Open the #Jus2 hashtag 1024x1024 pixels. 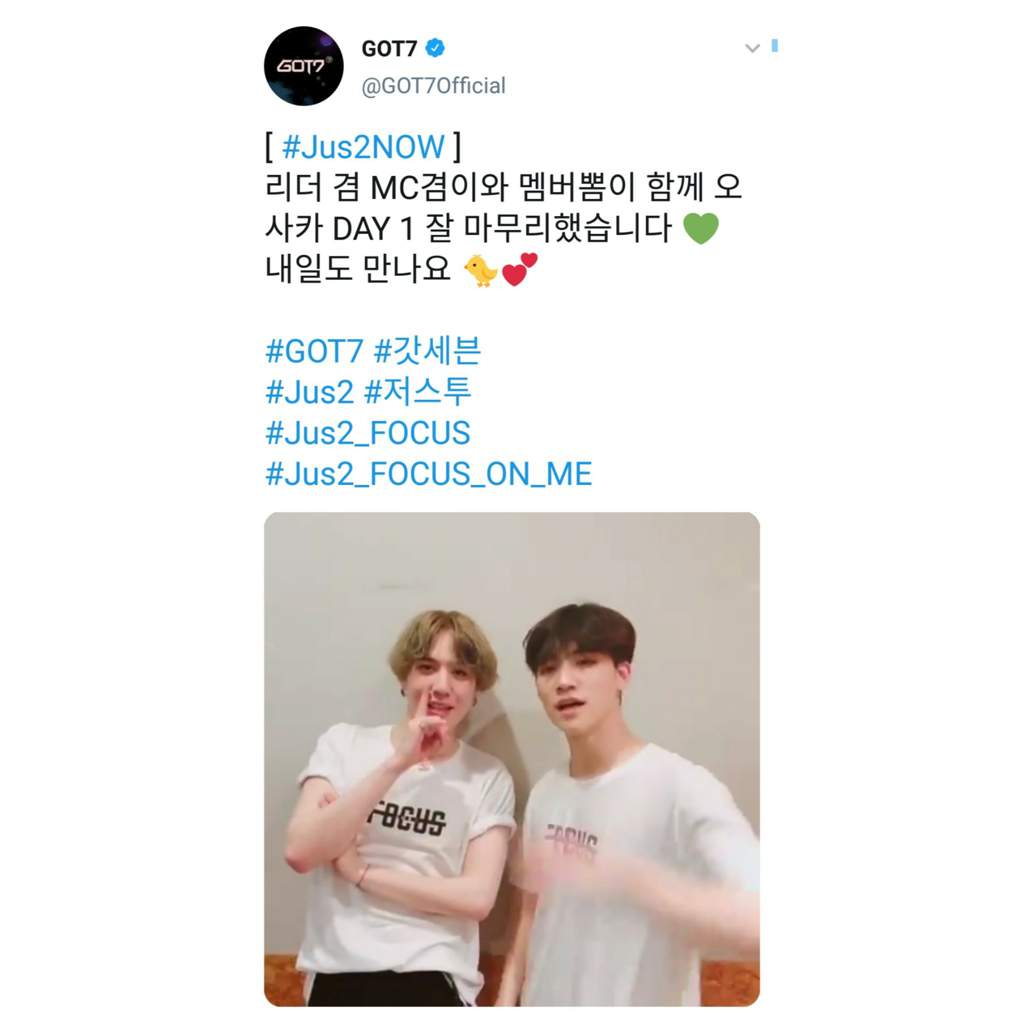tap(309, 392)
